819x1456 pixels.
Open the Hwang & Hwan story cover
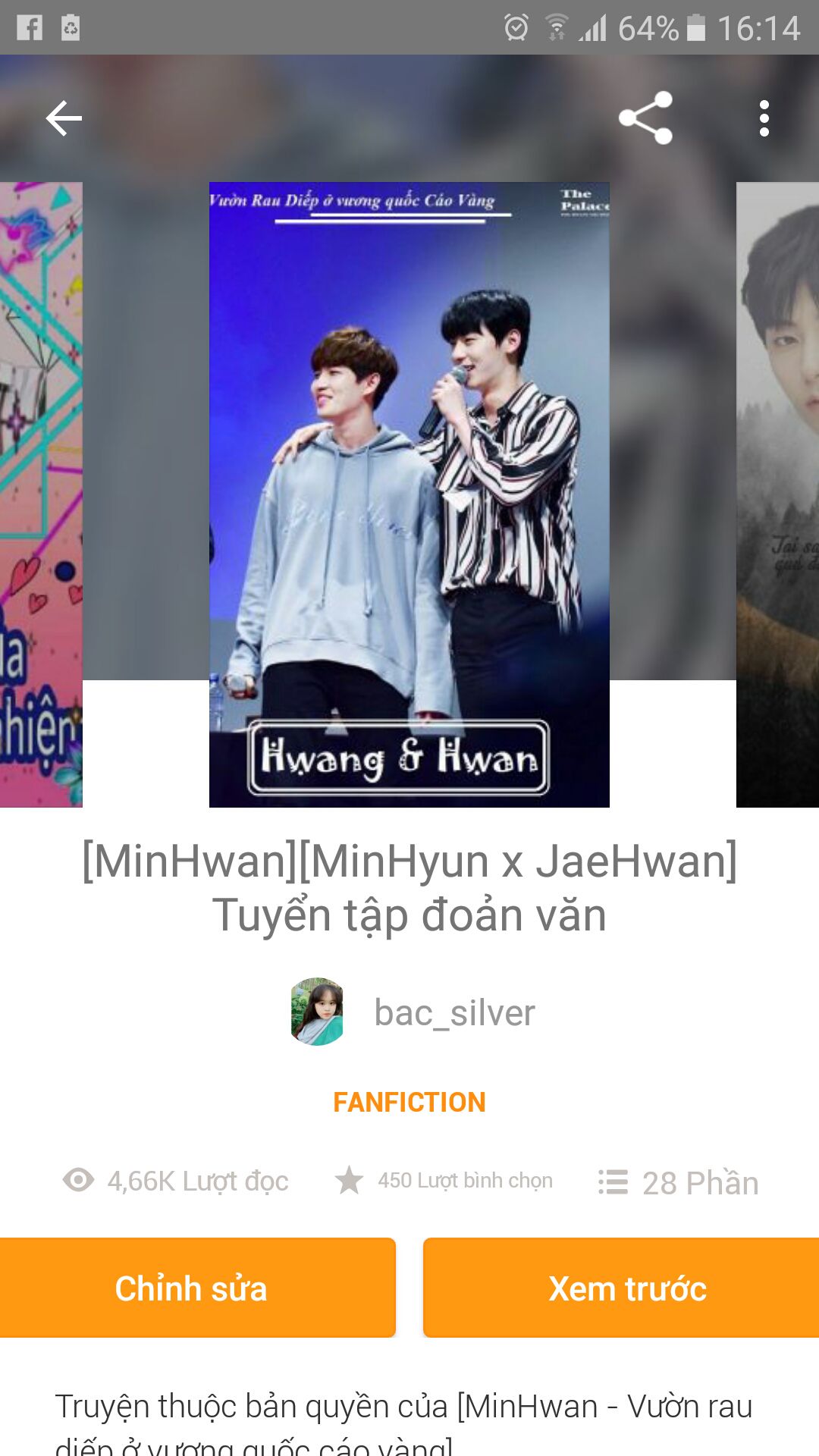[409, 494]
